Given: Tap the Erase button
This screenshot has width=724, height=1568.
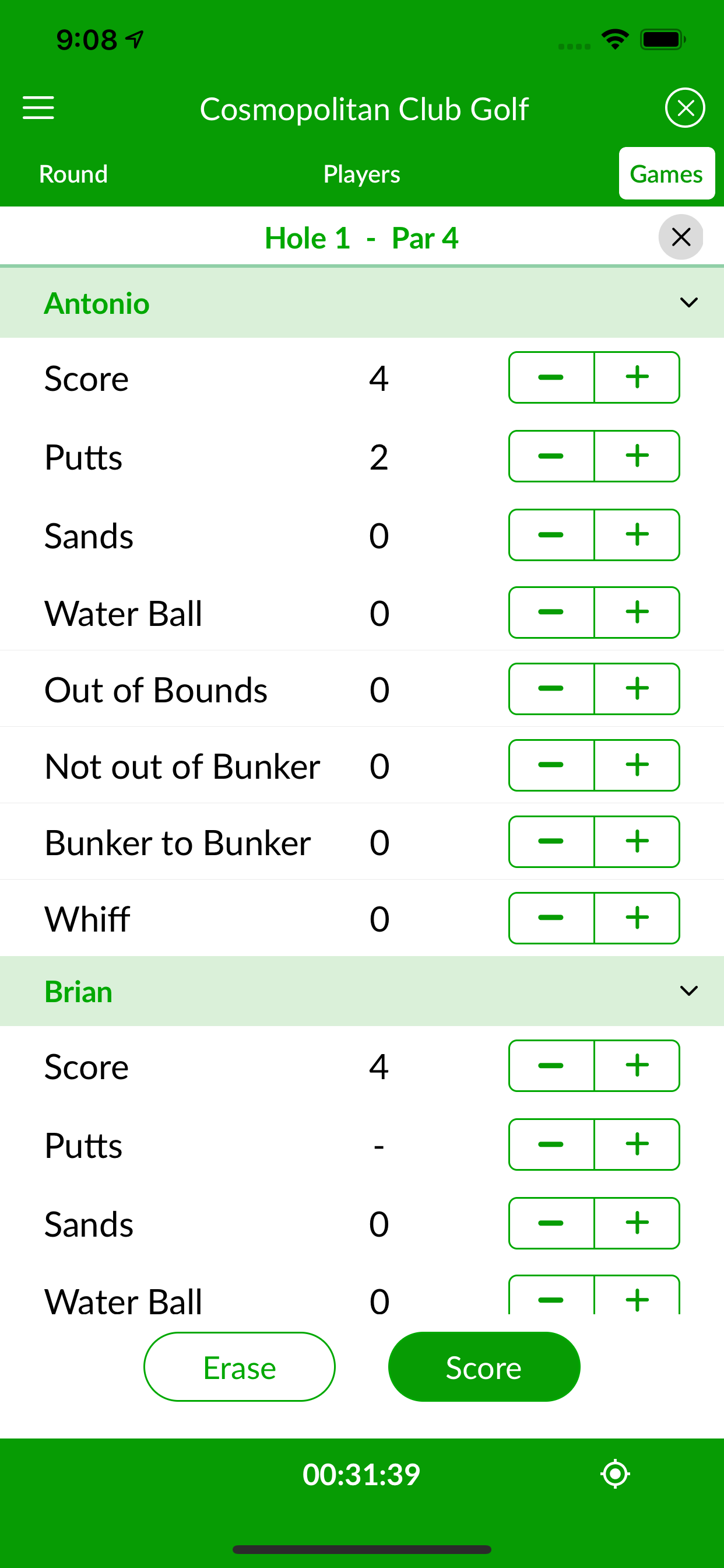Looking at the screenshot, I should click(240, 1367).
